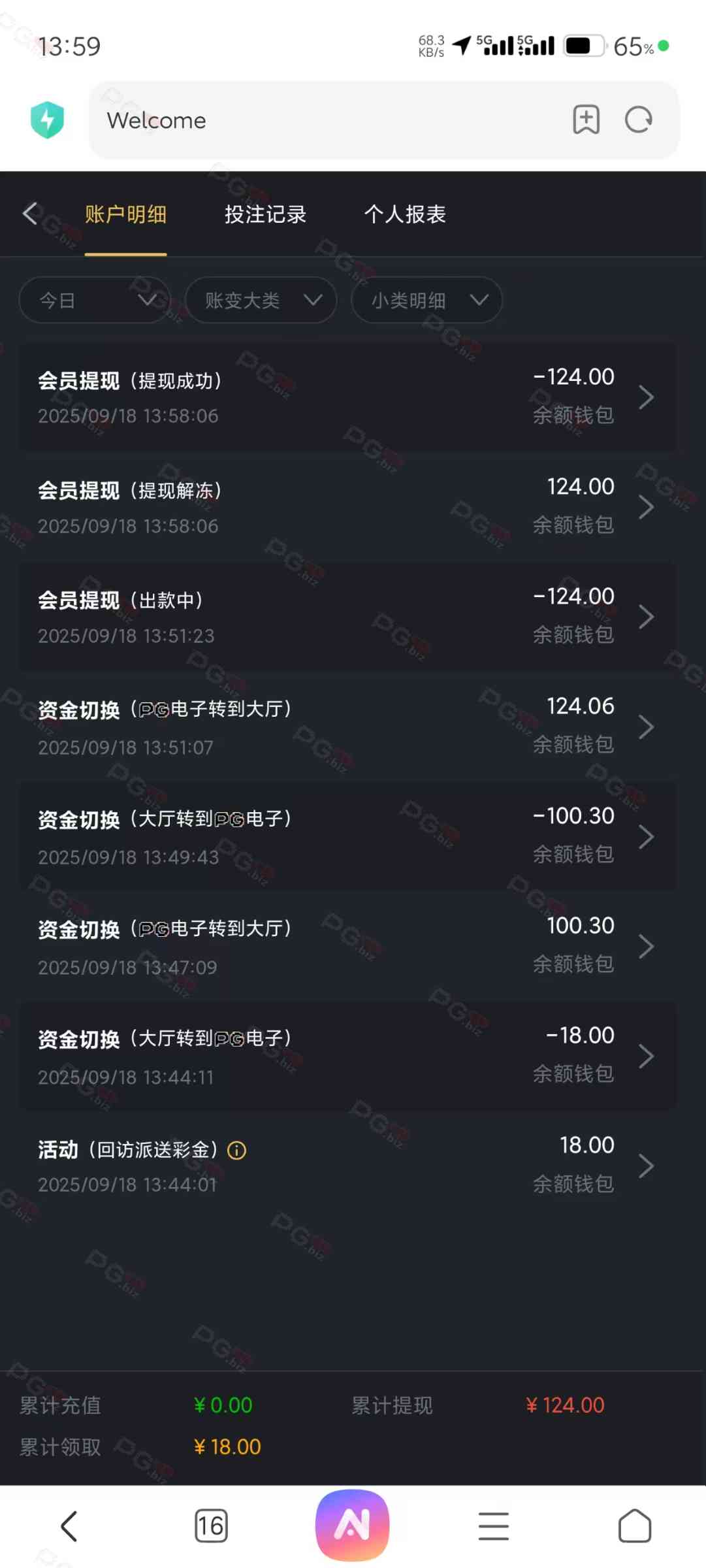
Task: View the -100.30 大厅转到PG电子 transfer
Action: pyautogui.click(x=346, y=836)
